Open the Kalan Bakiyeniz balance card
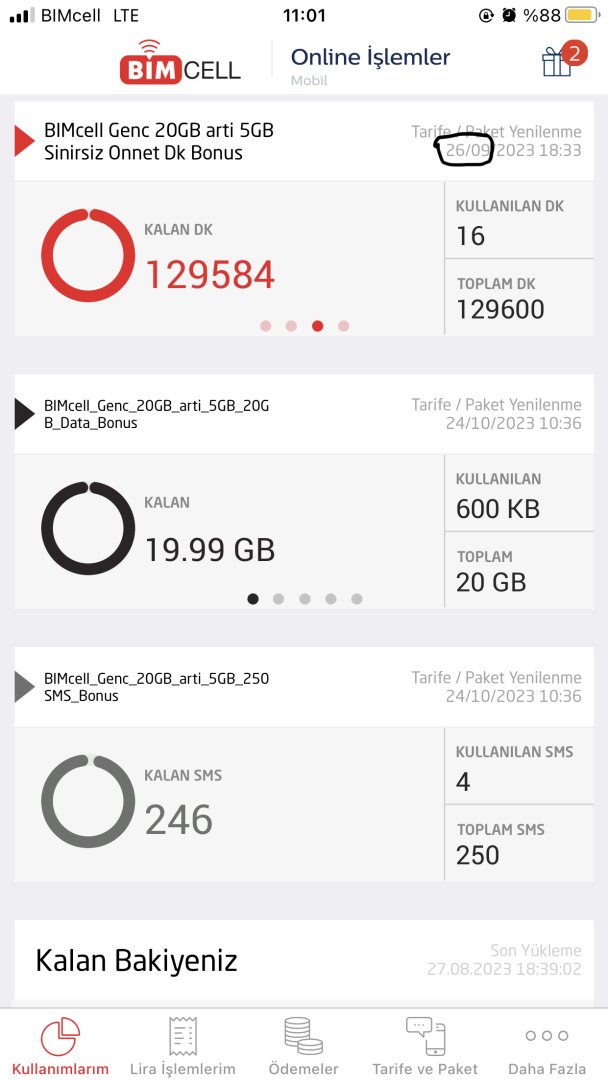Image resolution: width=608 pixels, height=1080 pixels. [x=304, y=960]
